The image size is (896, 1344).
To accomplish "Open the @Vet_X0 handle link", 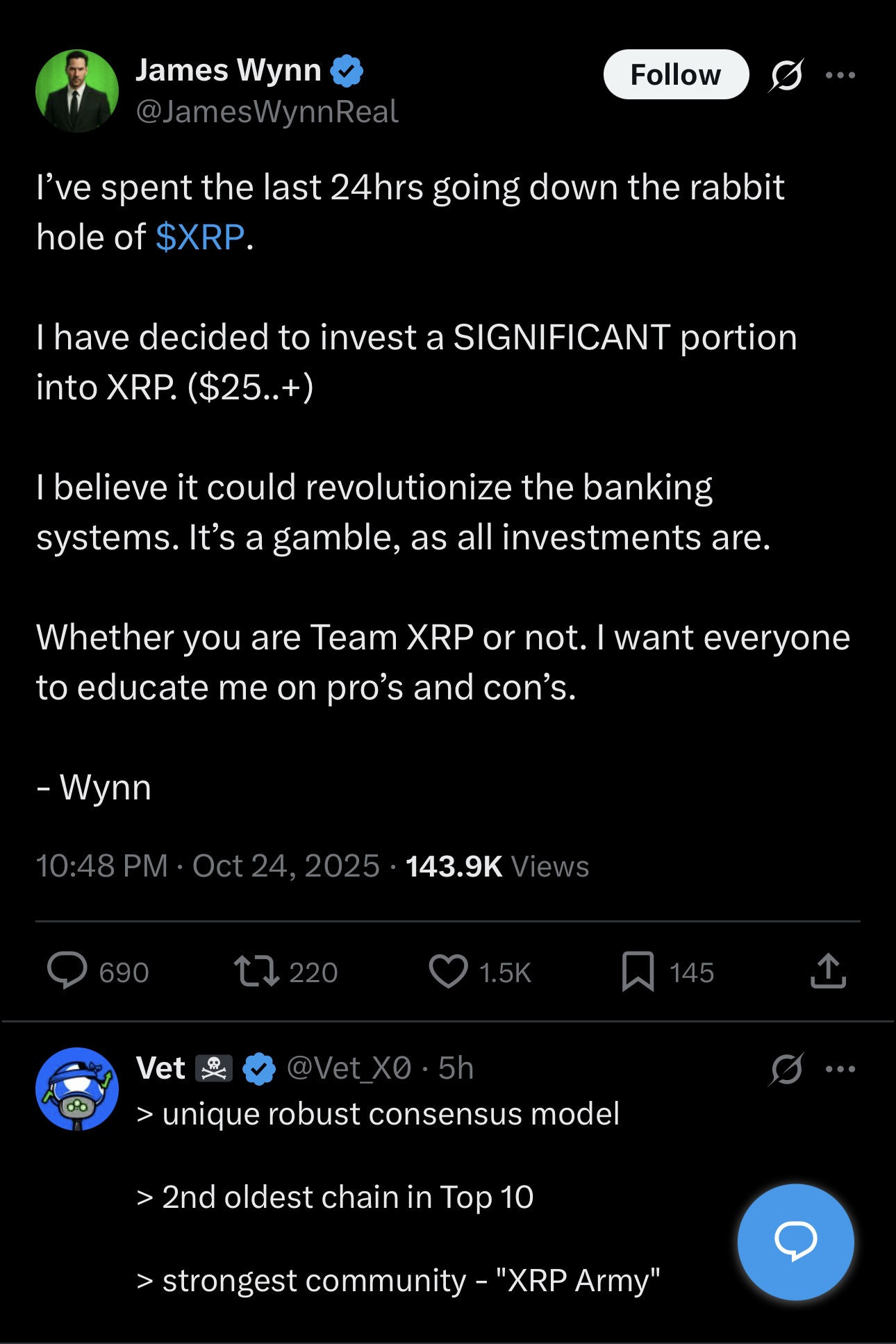I will pyautogui.click(x=349, y=1068).
